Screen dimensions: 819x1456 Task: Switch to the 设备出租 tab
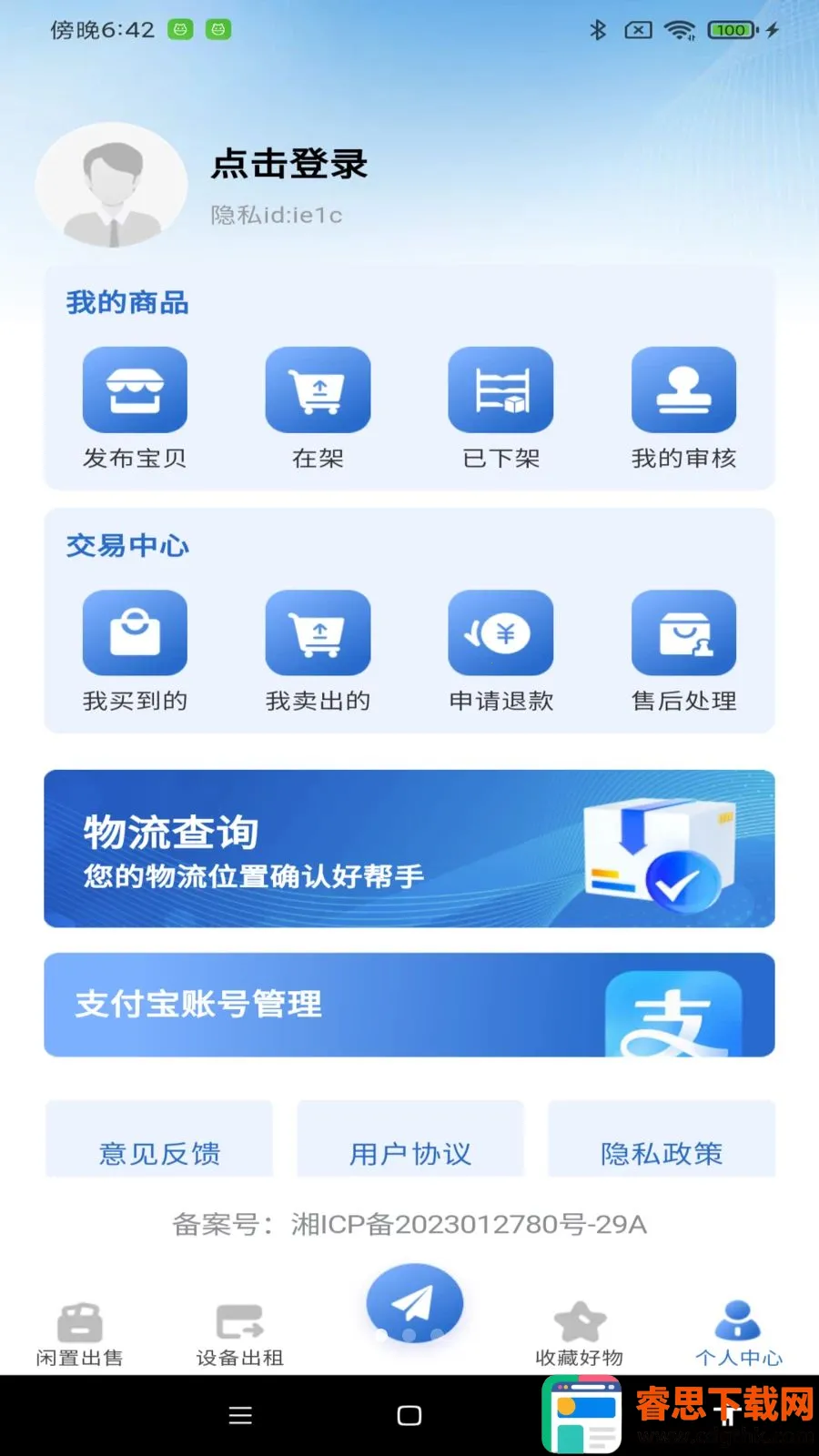click(x=240, y=1335)
